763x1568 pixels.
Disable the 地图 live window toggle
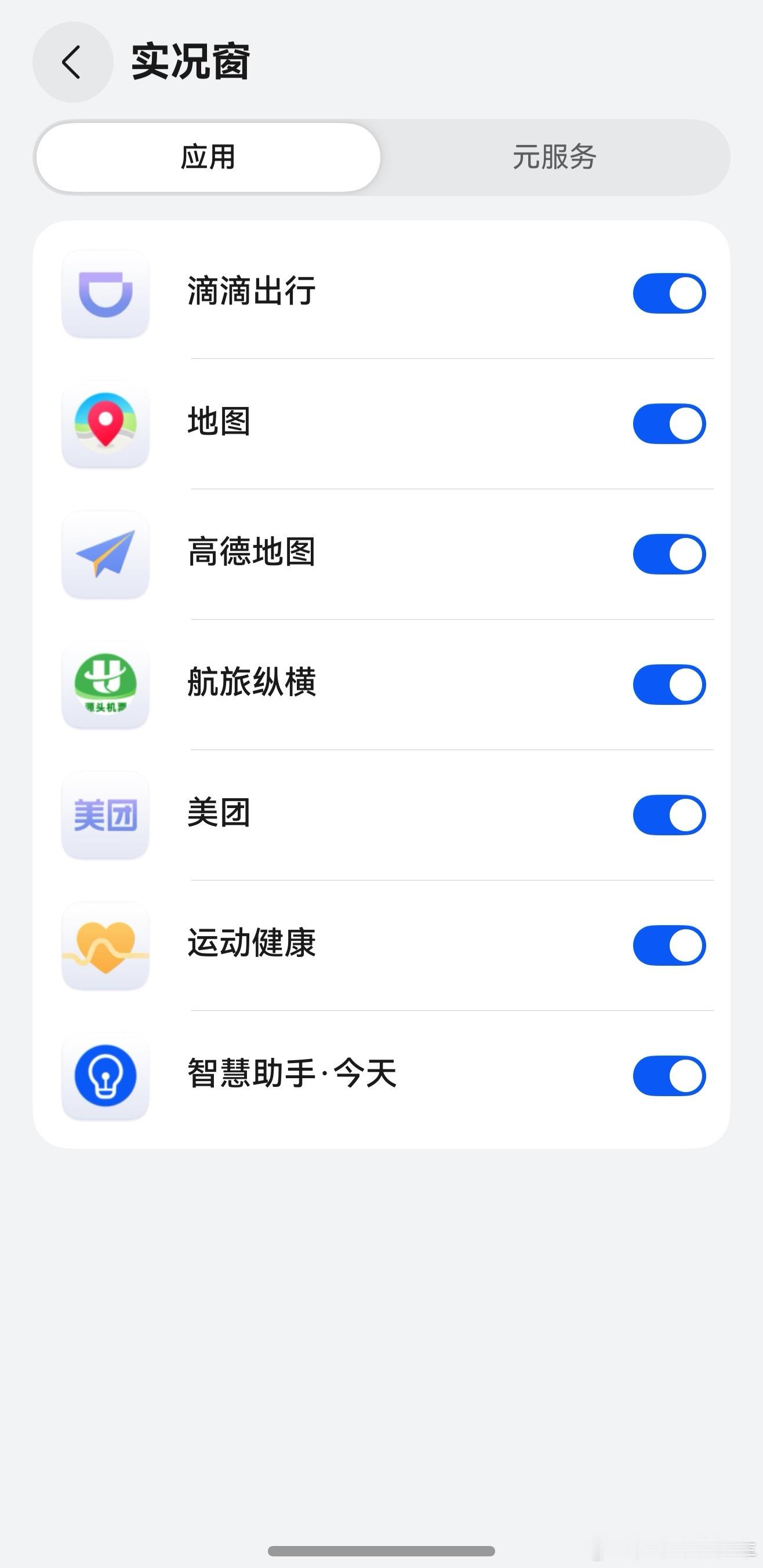point(669,424)
